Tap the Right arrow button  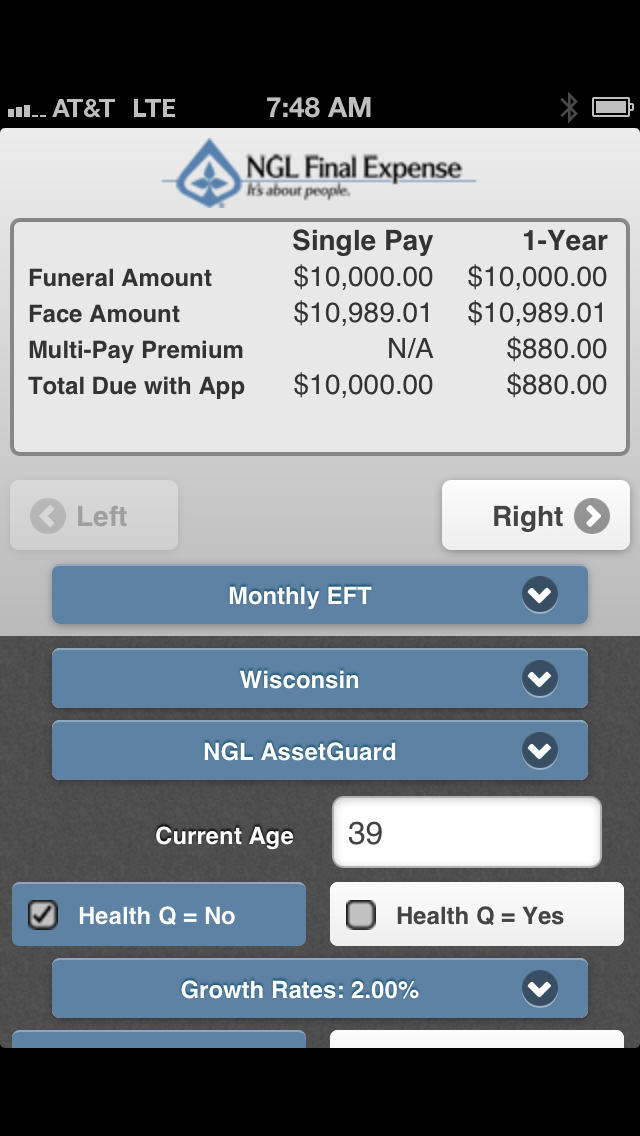tap(536, 515)
